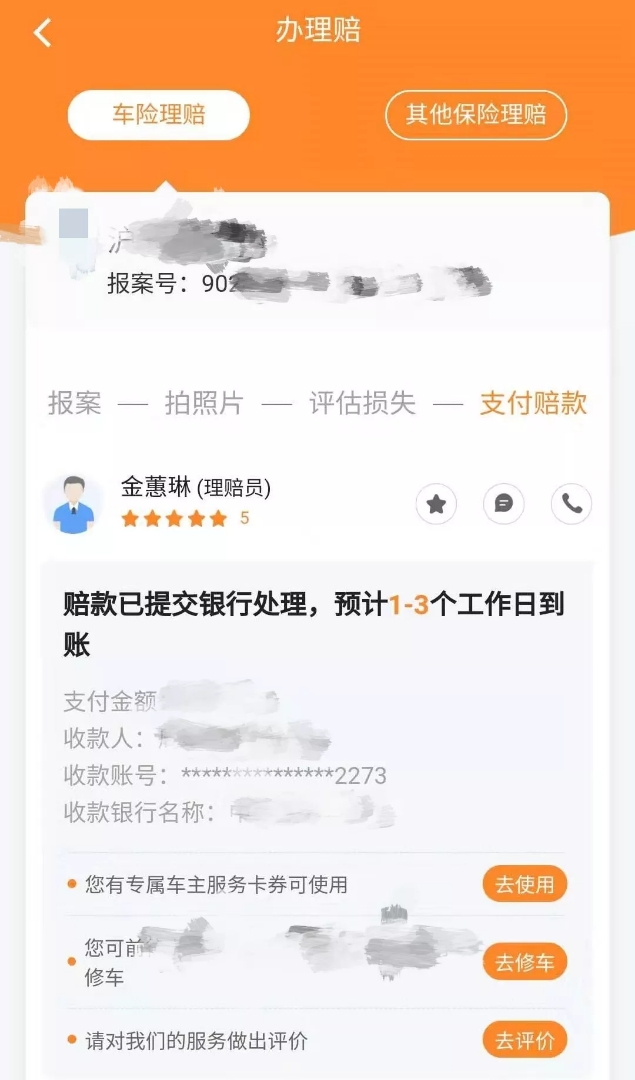
Task: Open the 拍照片 step
Action: (204, 403)
